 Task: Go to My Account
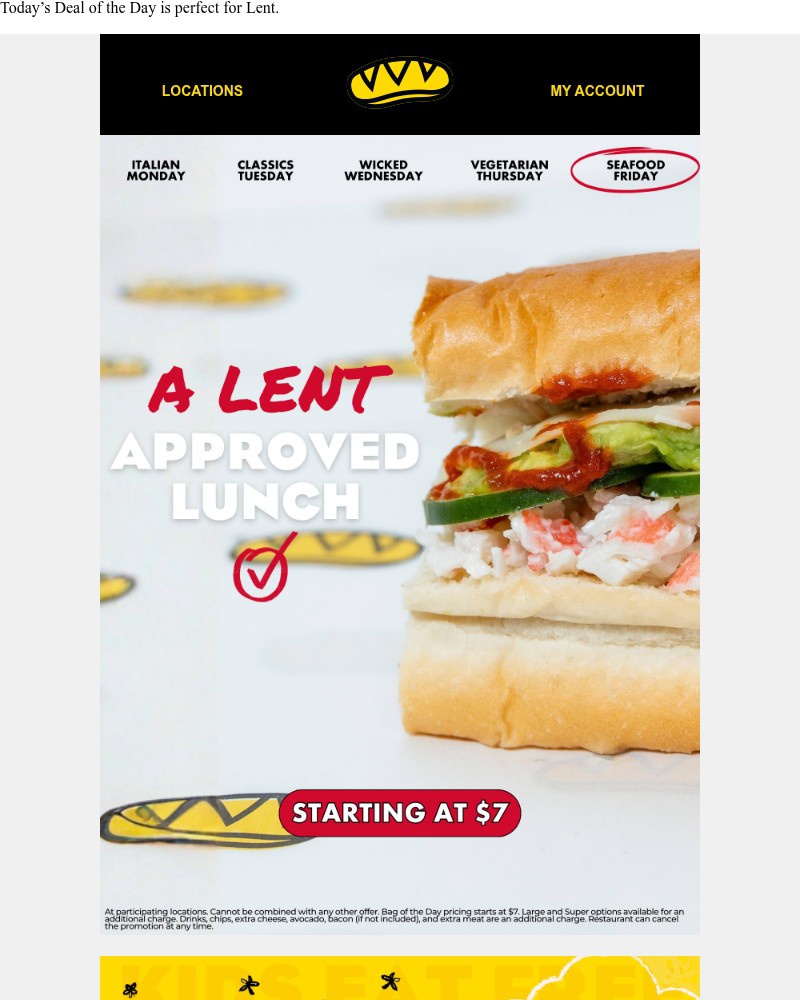(597, 91)
